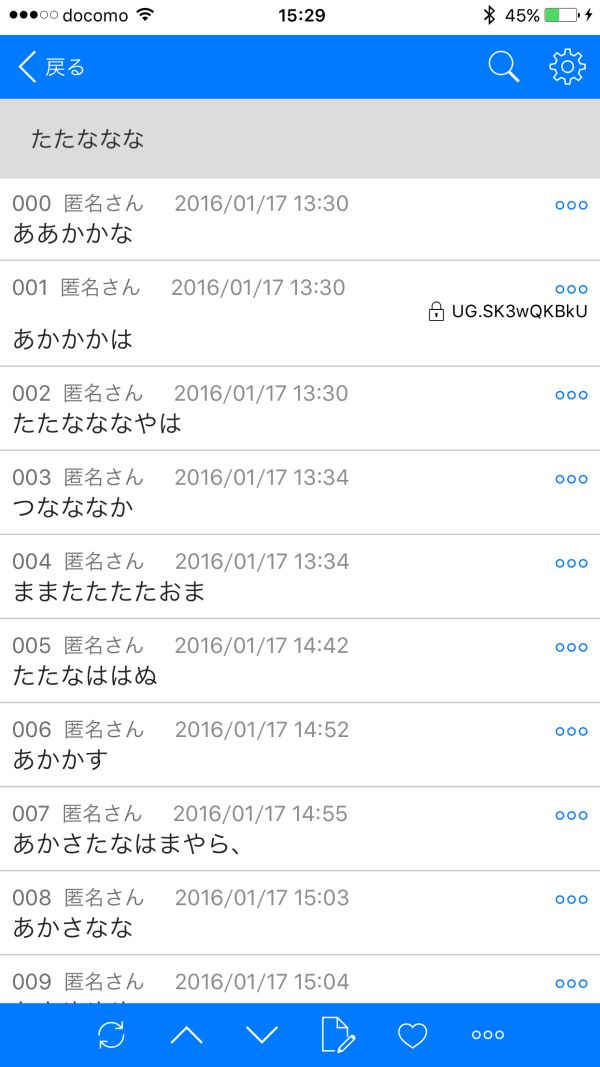This screenshot has width=600, height=1067.
Task: Jump down with the down arrow
Action: coord(262,1035)
